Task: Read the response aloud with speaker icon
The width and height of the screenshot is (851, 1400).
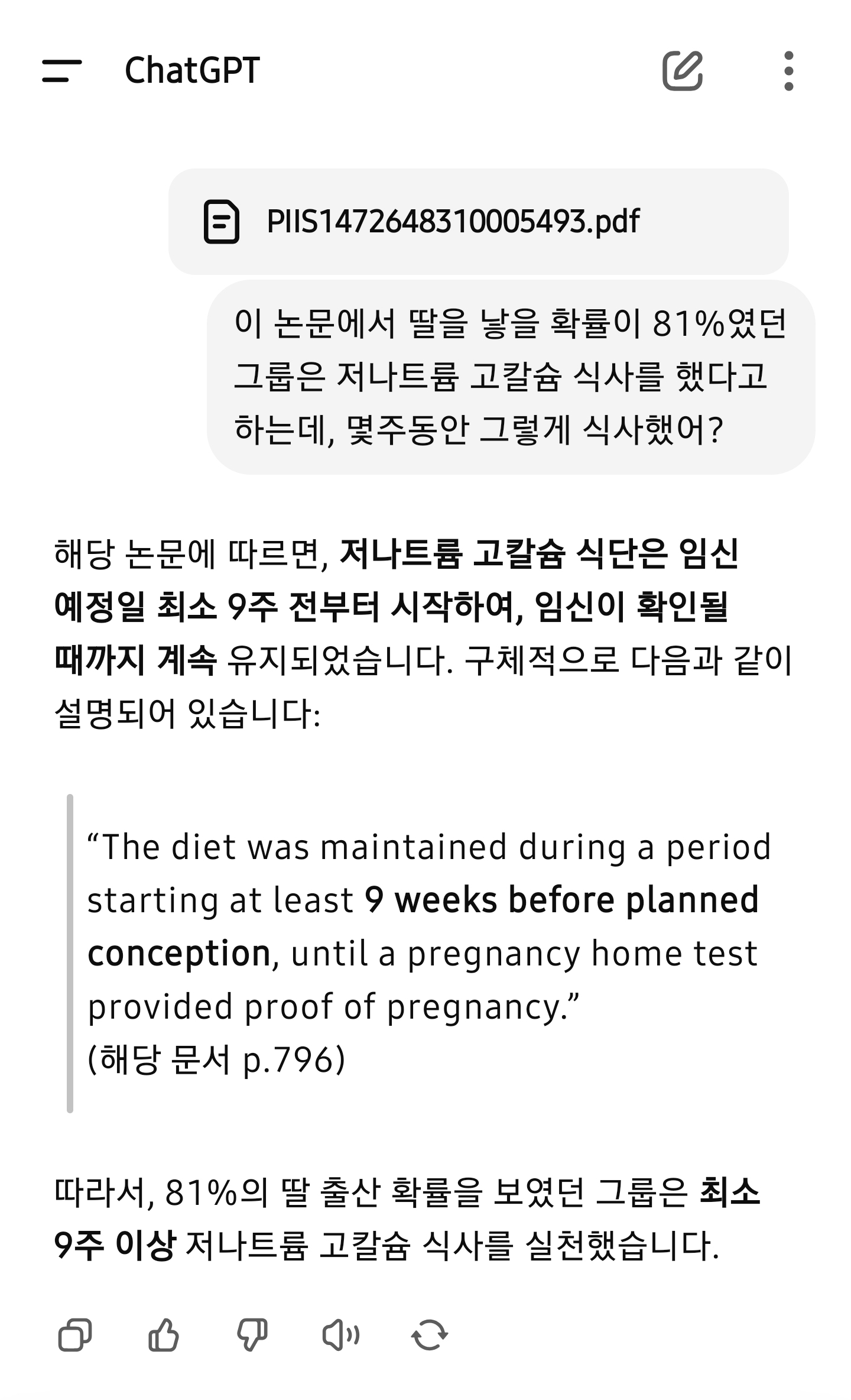Action: tap(341, 1335)
